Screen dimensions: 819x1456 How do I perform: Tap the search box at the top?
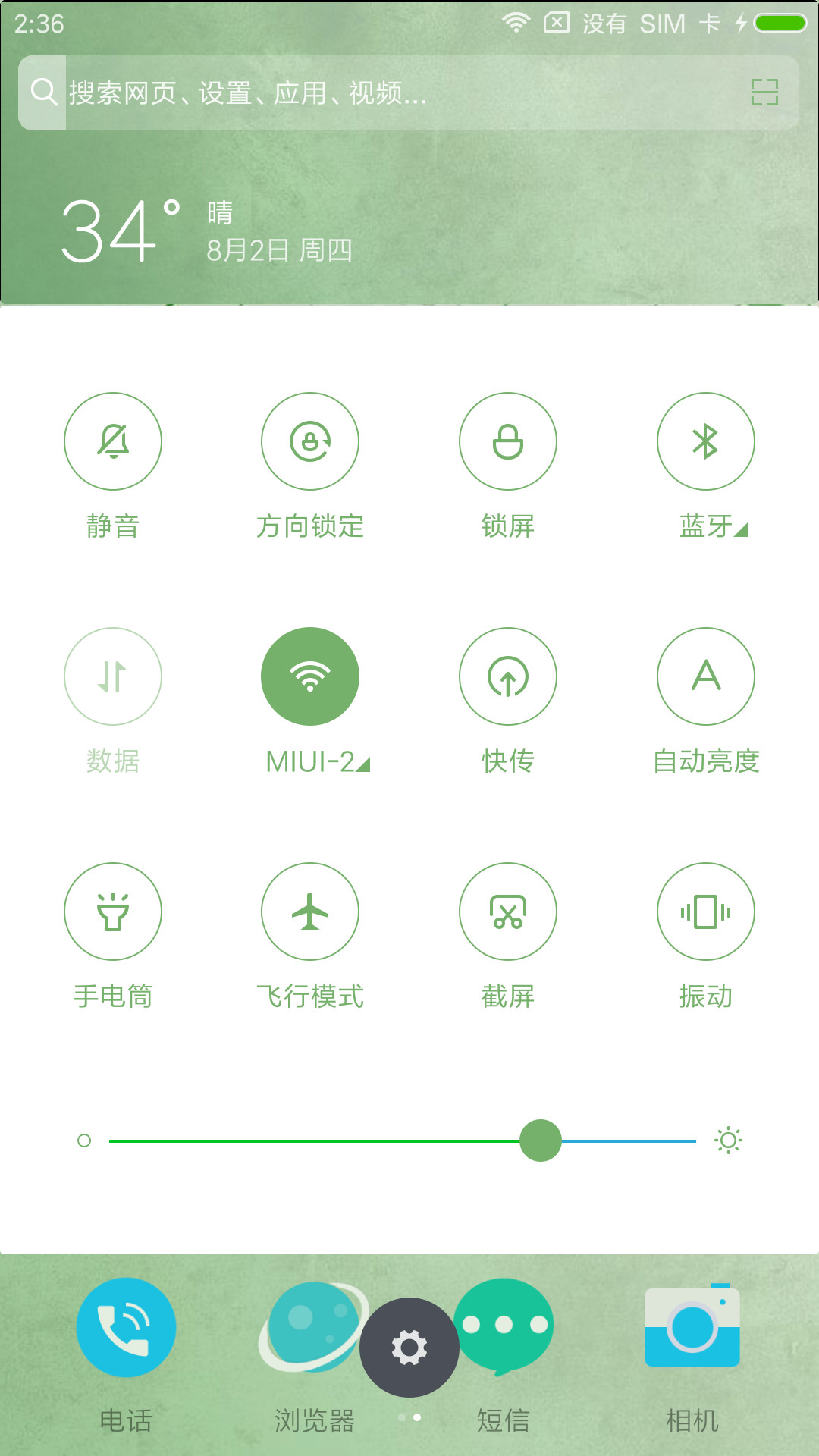pos(409,93)
